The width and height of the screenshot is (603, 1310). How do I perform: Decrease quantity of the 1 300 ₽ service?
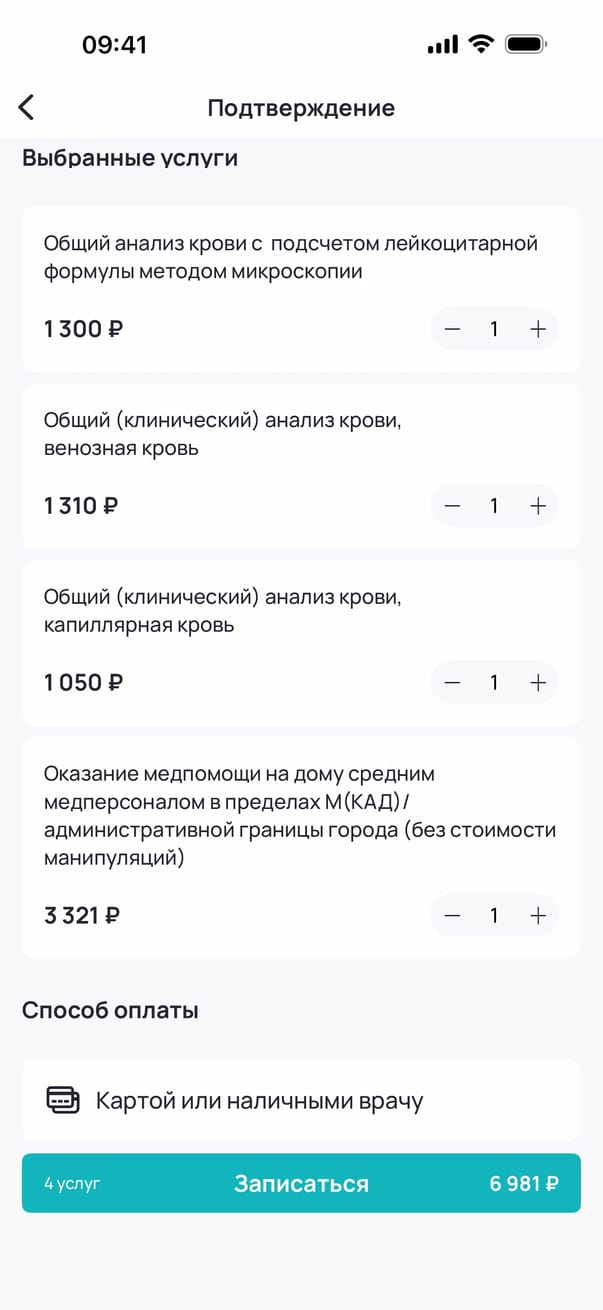tap(452, 329)
